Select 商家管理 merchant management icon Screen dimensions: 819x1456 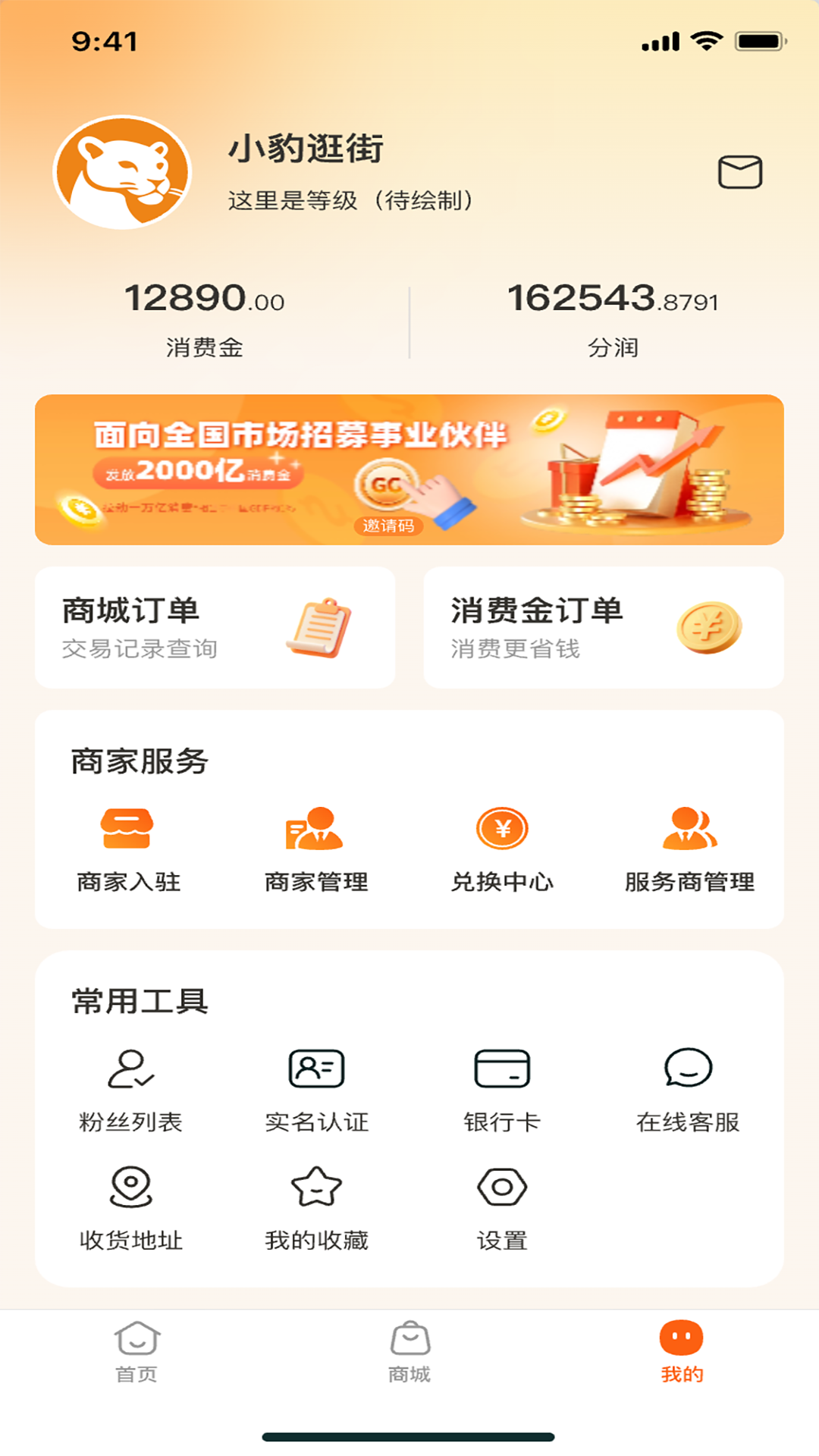[x=315, y=846]
